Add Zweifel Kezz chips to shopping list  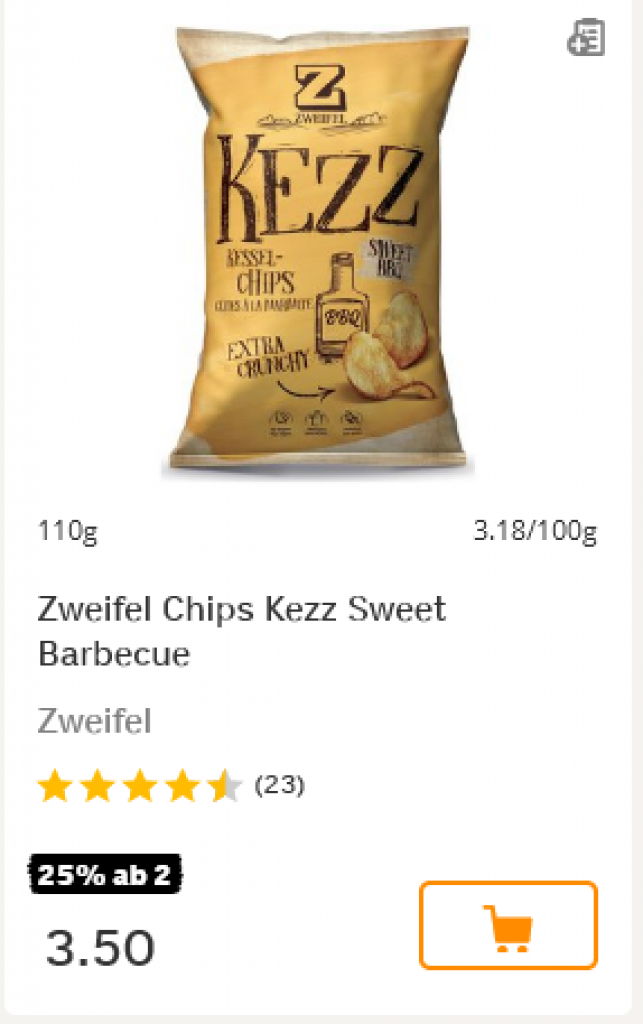(x=586, y=37)
